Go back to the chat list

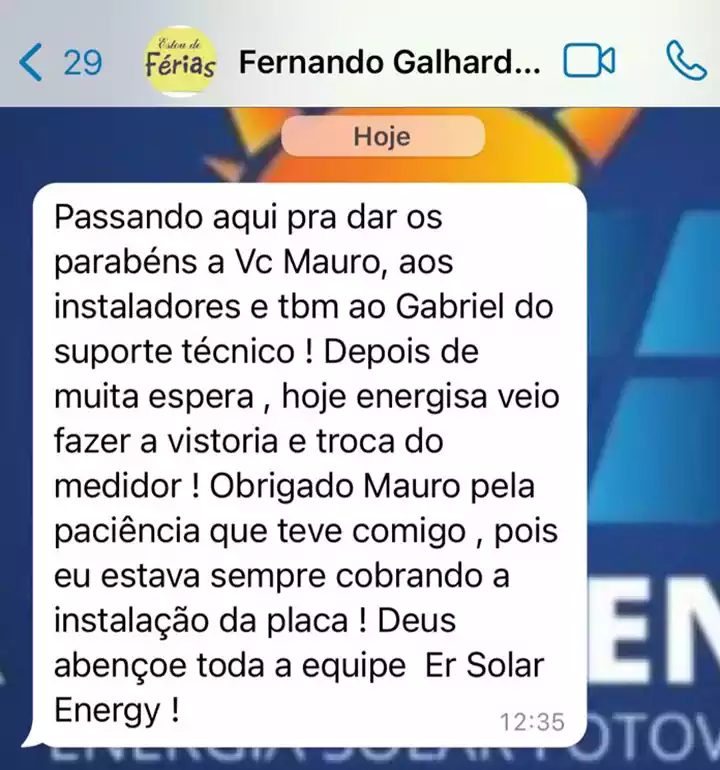(x=58, y=63)
